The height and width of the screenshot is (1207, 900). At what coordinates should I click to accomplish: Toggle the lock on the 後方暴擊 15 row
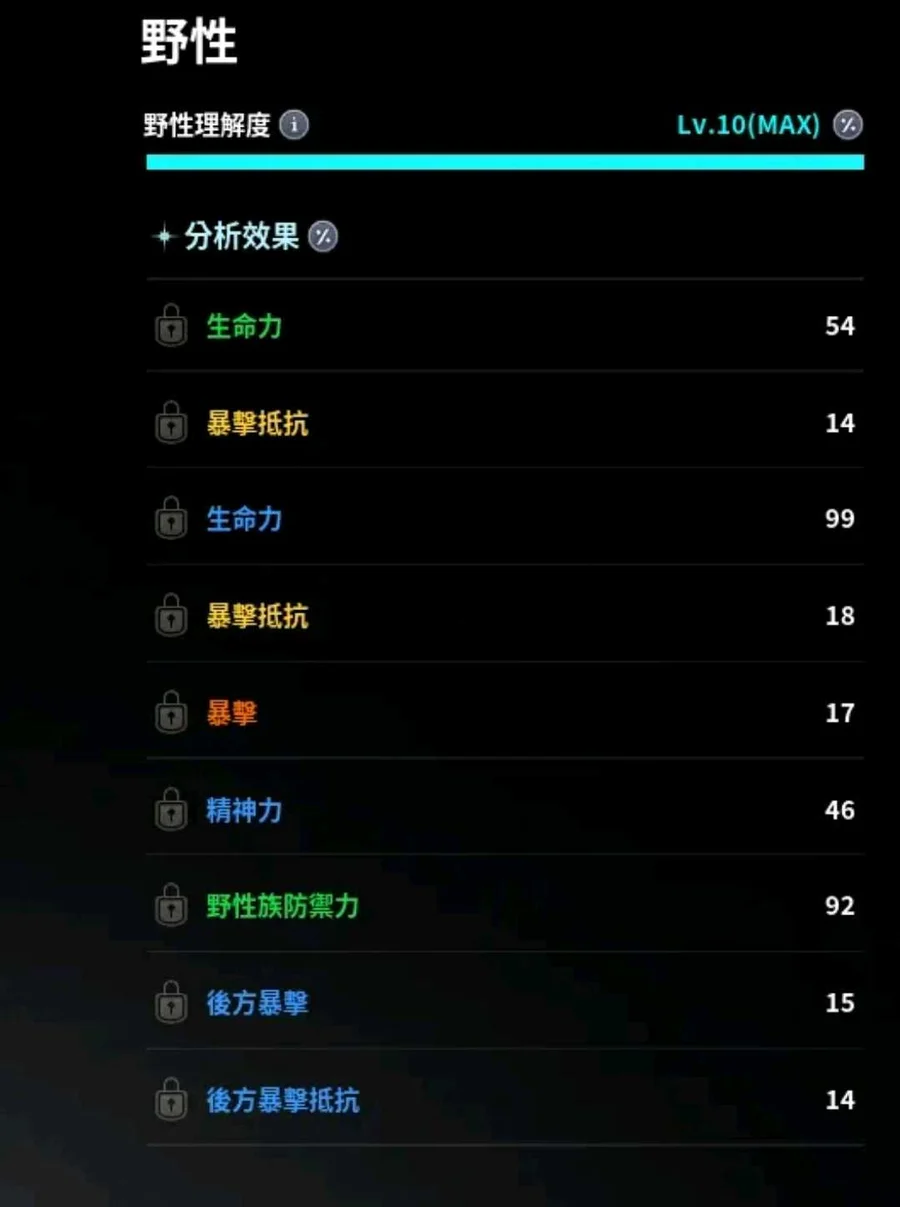pos(172,1003)
